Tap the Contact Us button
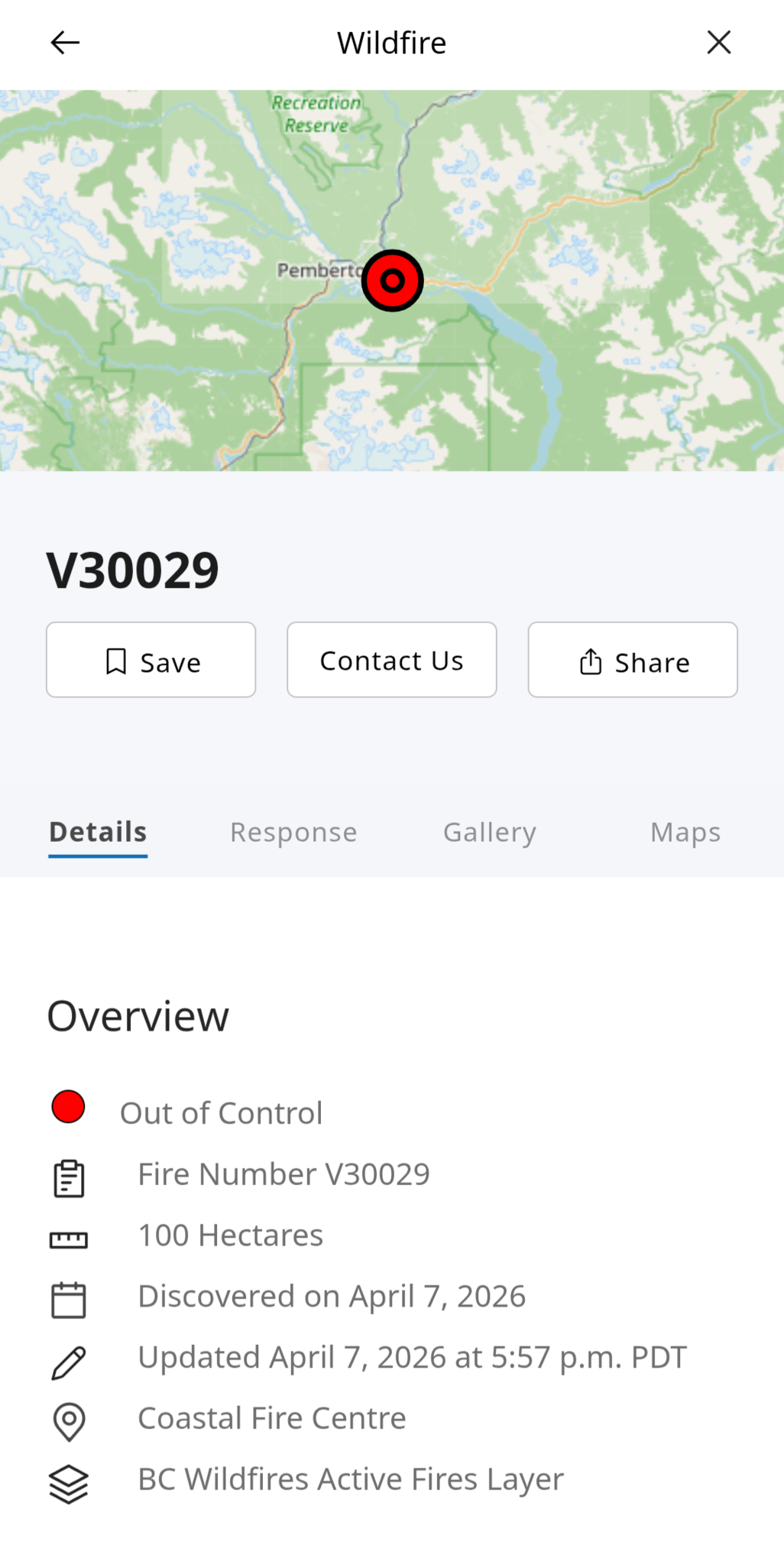 391,660
